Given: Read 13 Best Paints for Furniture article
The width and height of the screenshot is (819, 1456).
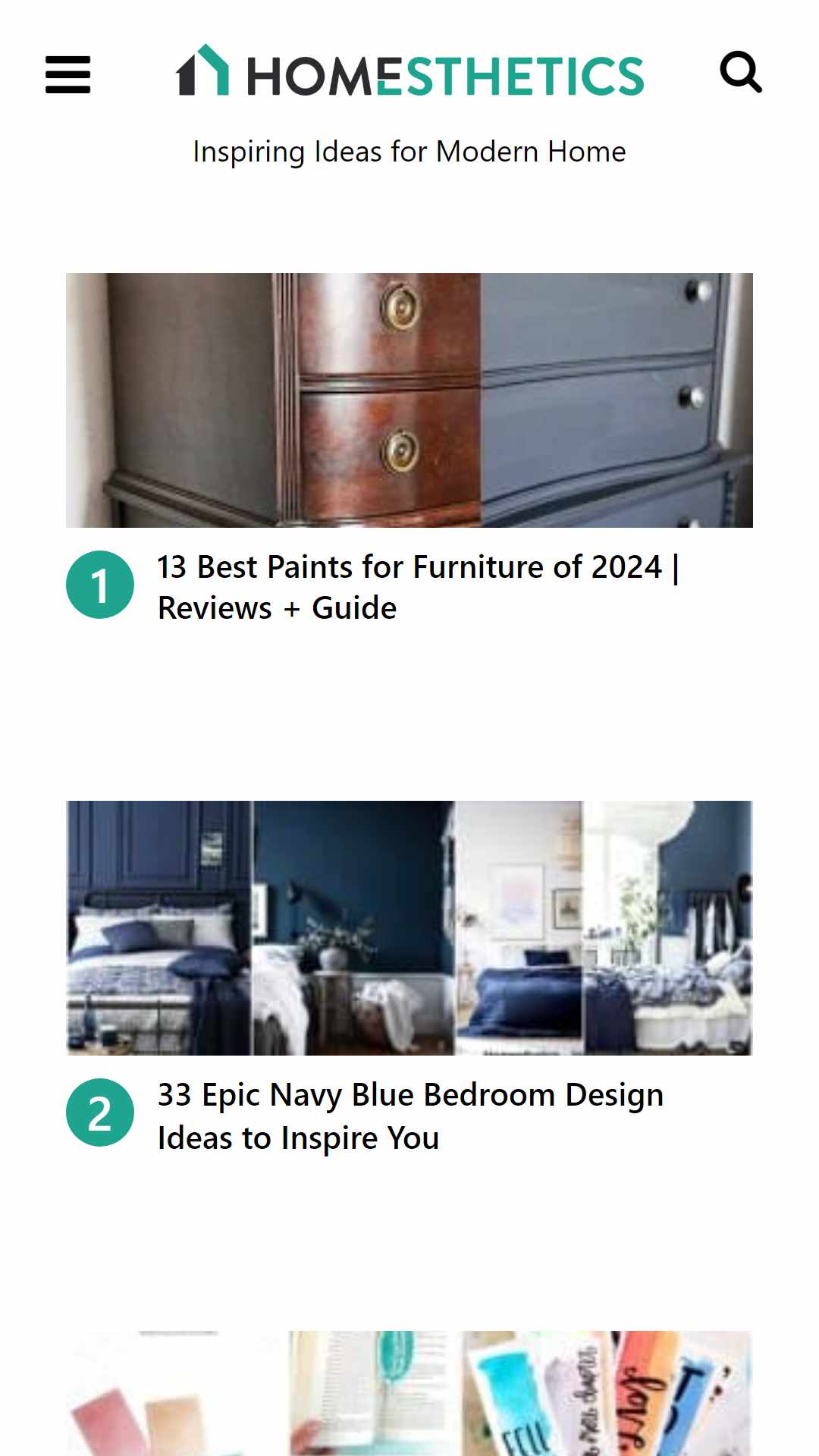Looking at the screenshot, I should [x=419, y=587].
